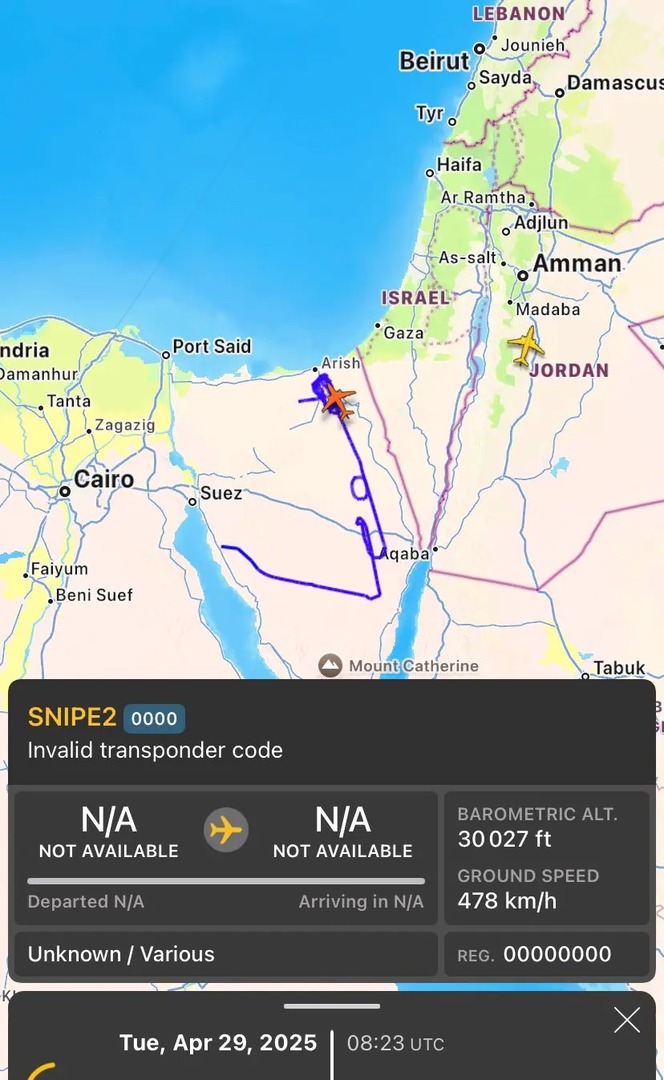Viewport: 664px width, 1080px height.
Task: Close the playback panel with the X
Action: (627, 1020)
